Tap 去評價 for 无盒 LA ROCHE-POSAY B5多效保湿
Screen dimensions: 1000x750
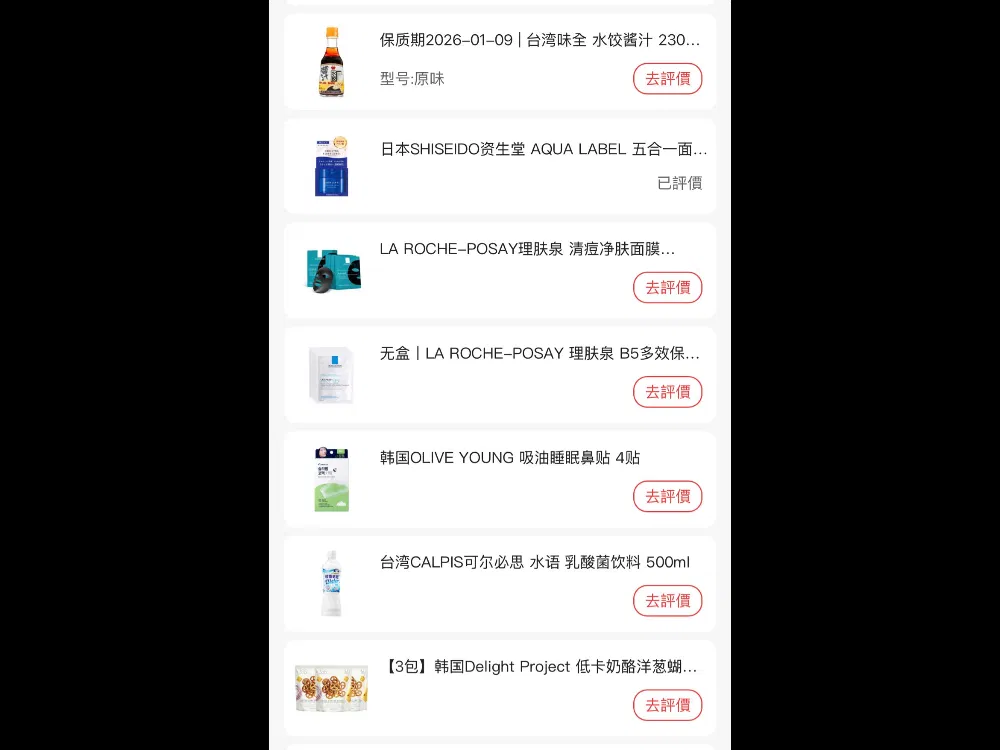tap(667, 392)
